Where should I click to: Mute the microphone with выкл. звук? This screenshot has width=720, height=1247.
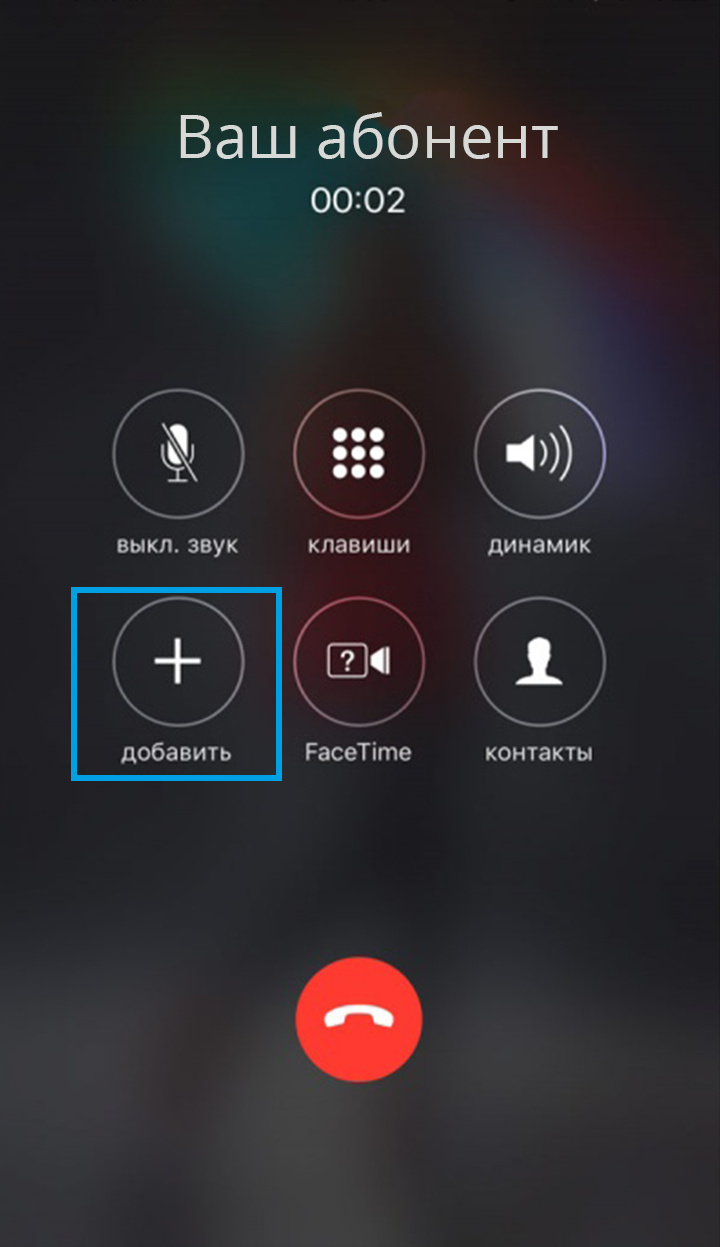pos(178,455)
